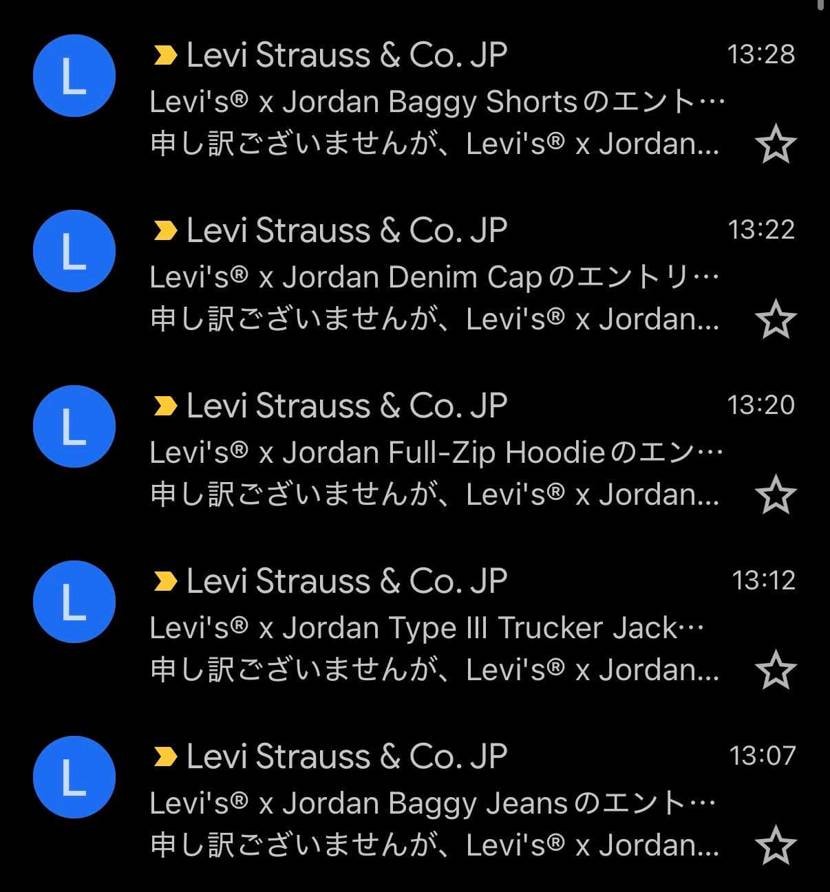This screenshot has width=830, height=892.
Task: Click the importance marker on Baggy Shorts email
Action: pyautogui.click(x=166, y=55)
